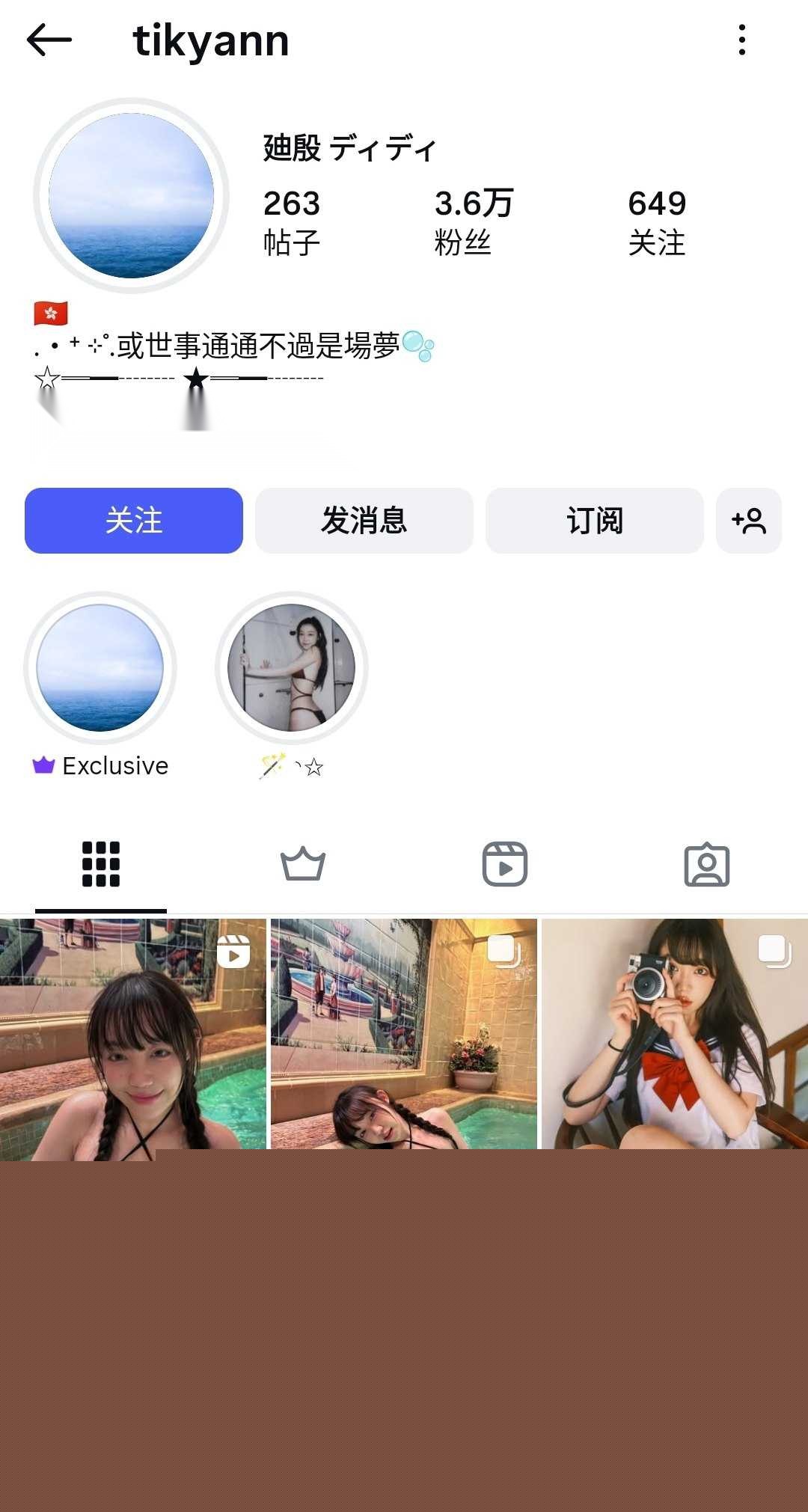The width and height of the screenshot is (808, 1512).
Task: Open the post with the camera
Action: (674, 1032)
